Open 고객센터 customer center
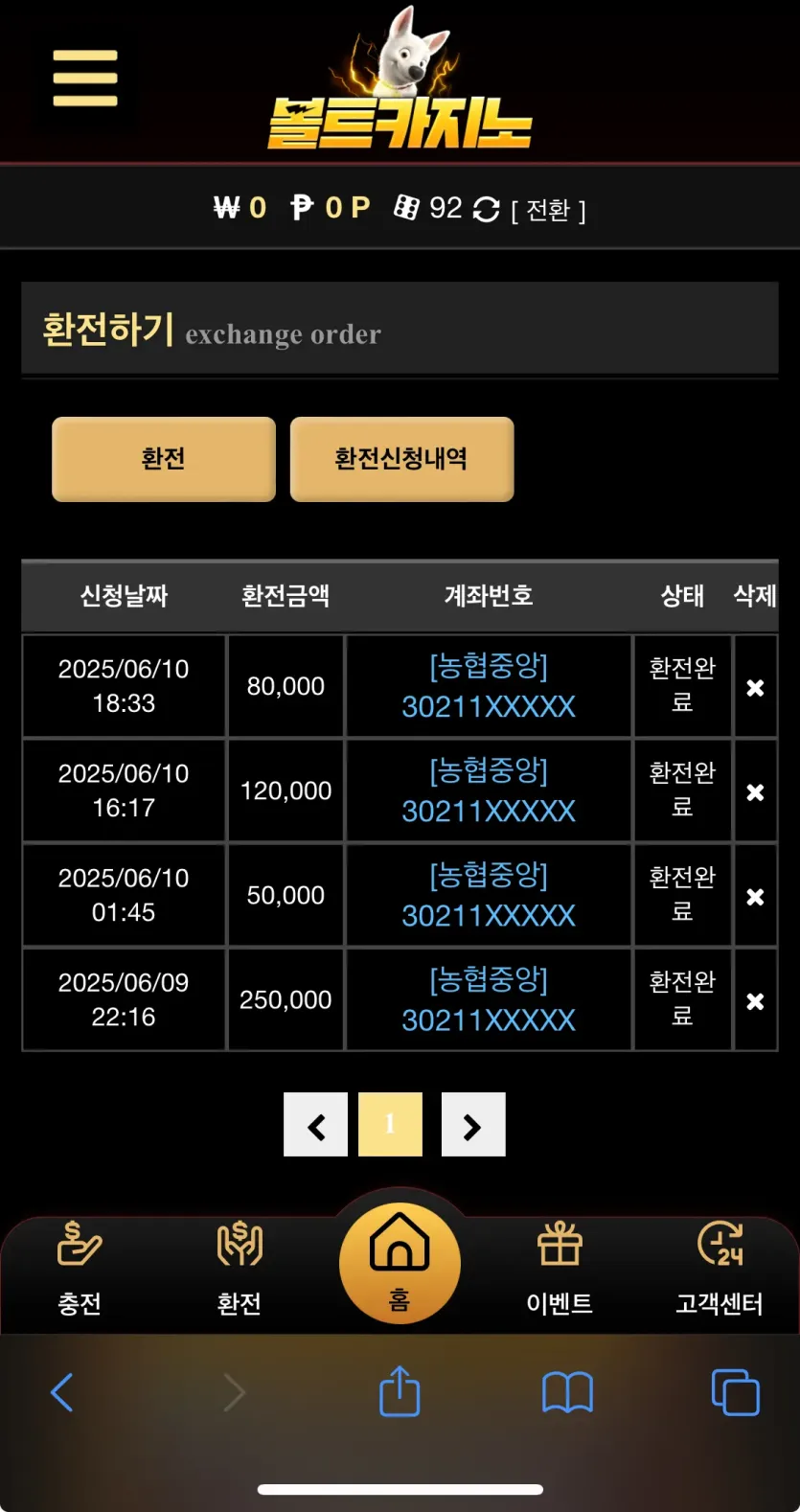The image size is (800, 1512). click(x=720, y=1269)
